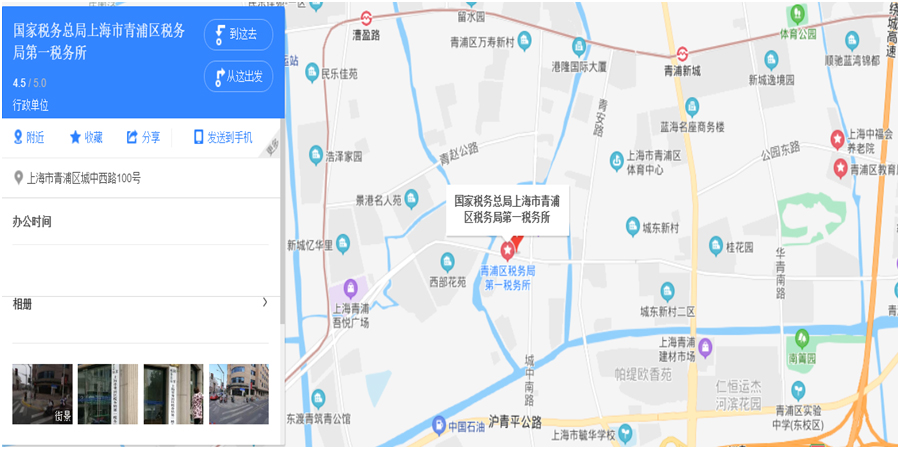Save this place with 收藏
900x449 pixels.
point(85,137)
